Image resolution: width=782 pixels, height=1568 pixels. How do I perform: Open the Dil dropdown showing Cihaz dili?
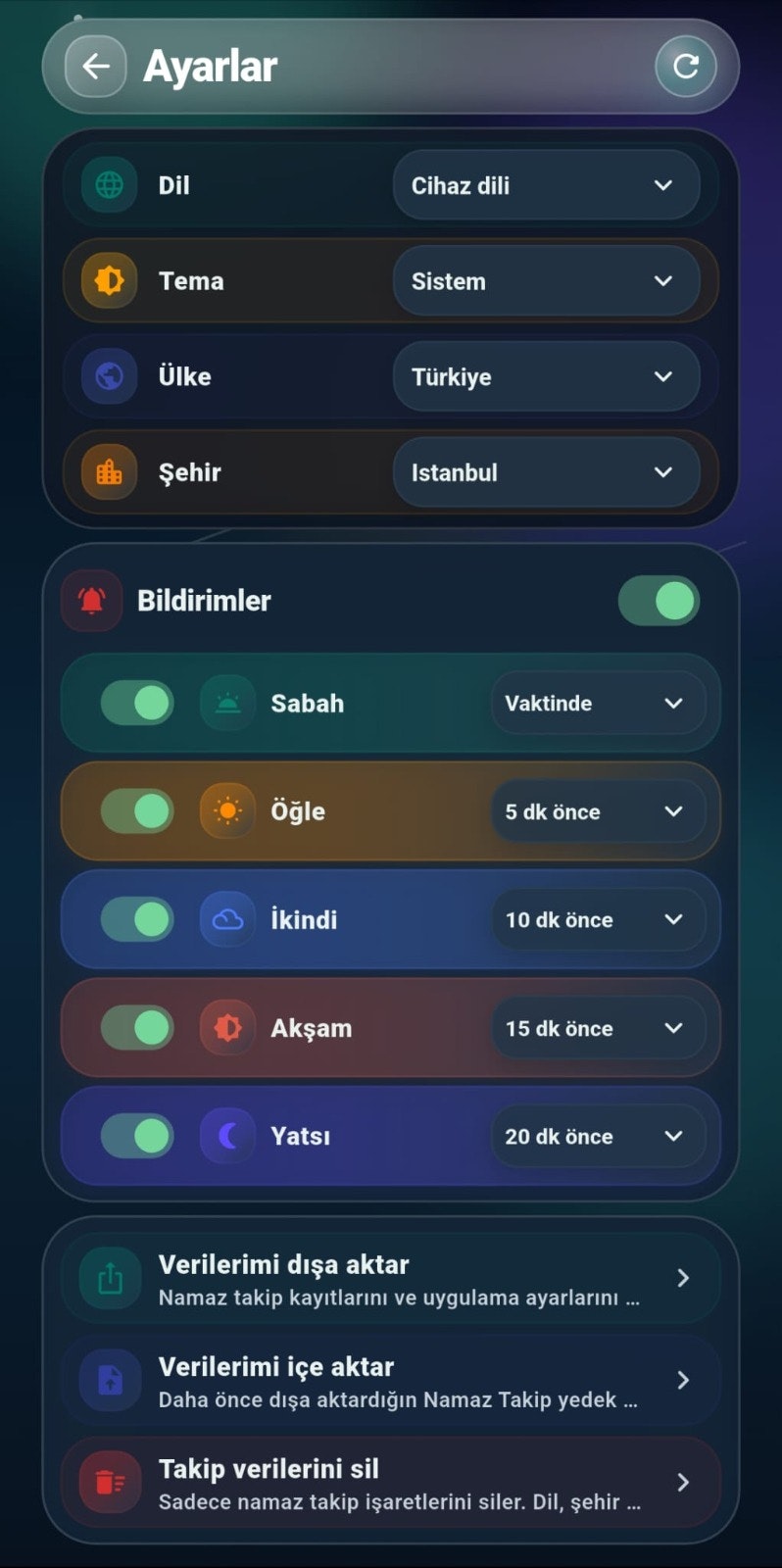pyautogui.click(x=546, y=185)
